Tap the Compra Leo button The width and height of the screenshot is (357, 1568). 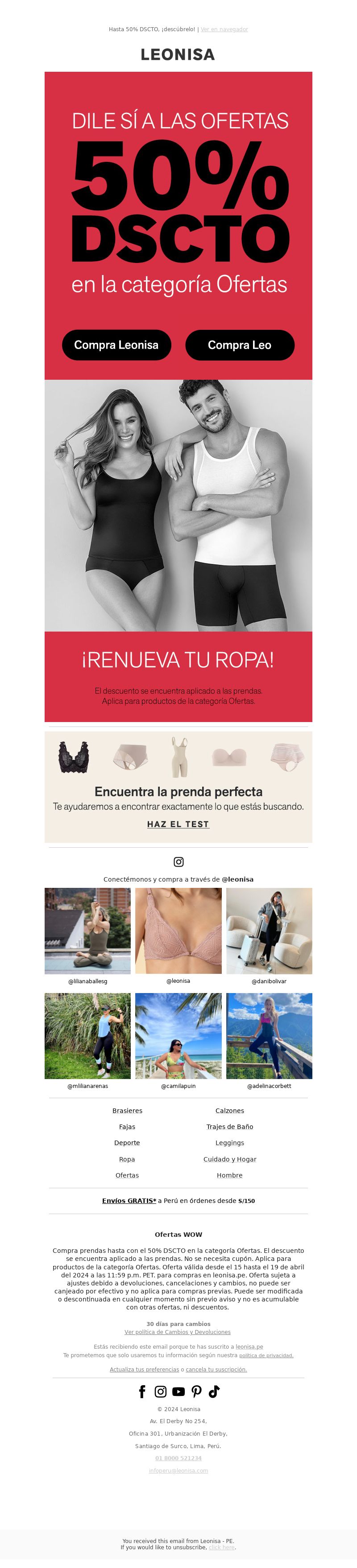point(240,345)
